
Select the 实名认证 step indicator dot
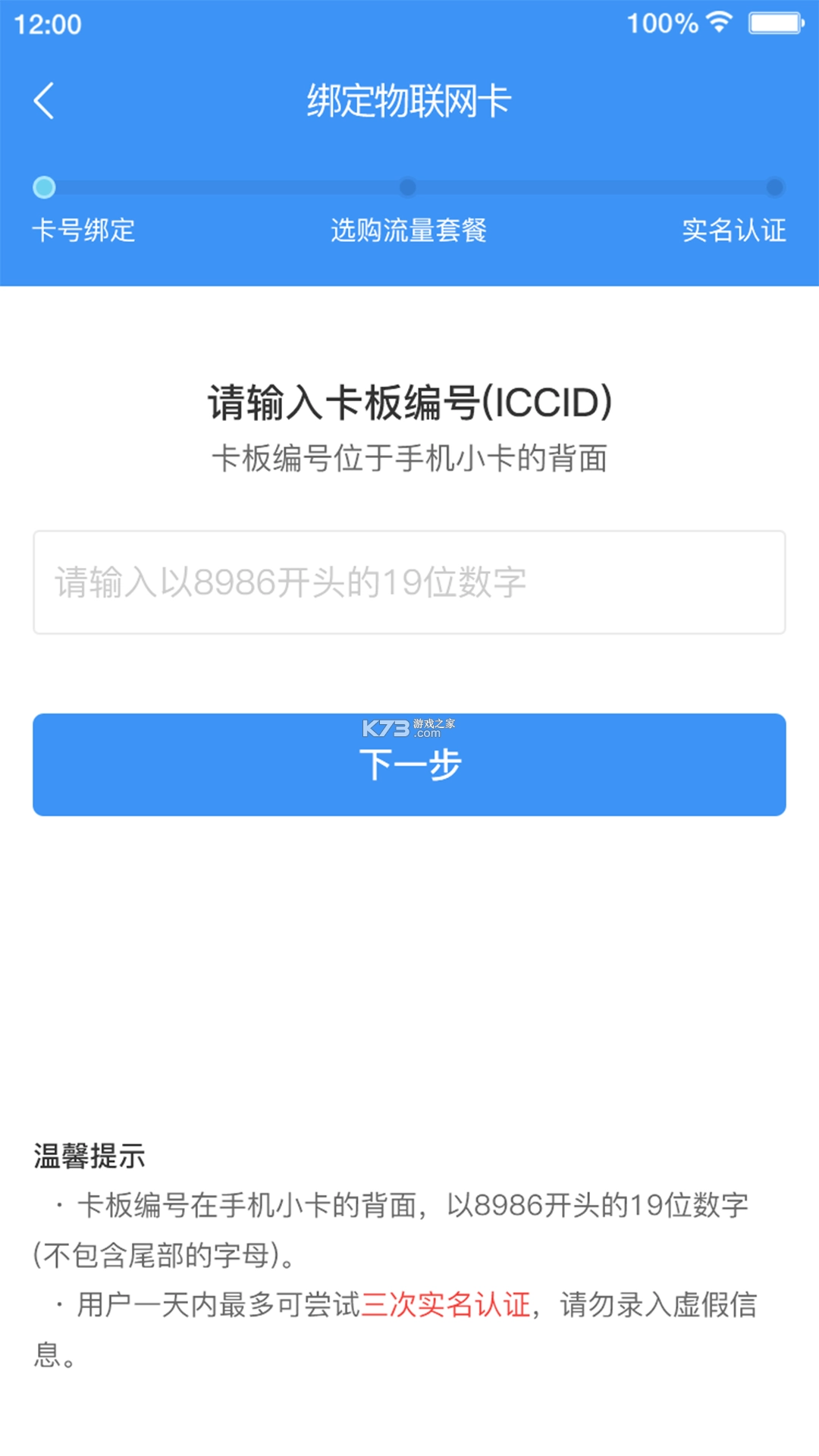[775, 187]
